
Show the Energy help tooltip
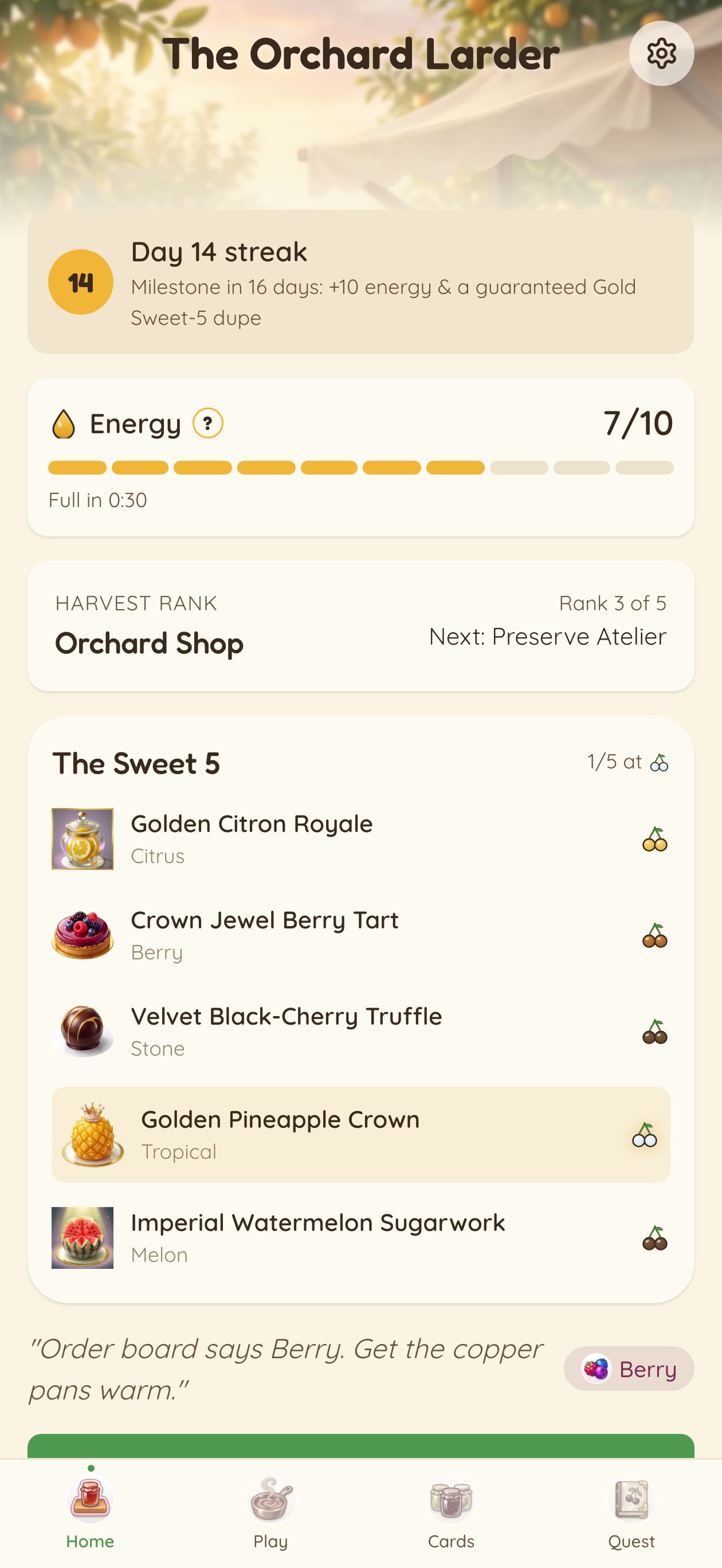coord(207,423)
